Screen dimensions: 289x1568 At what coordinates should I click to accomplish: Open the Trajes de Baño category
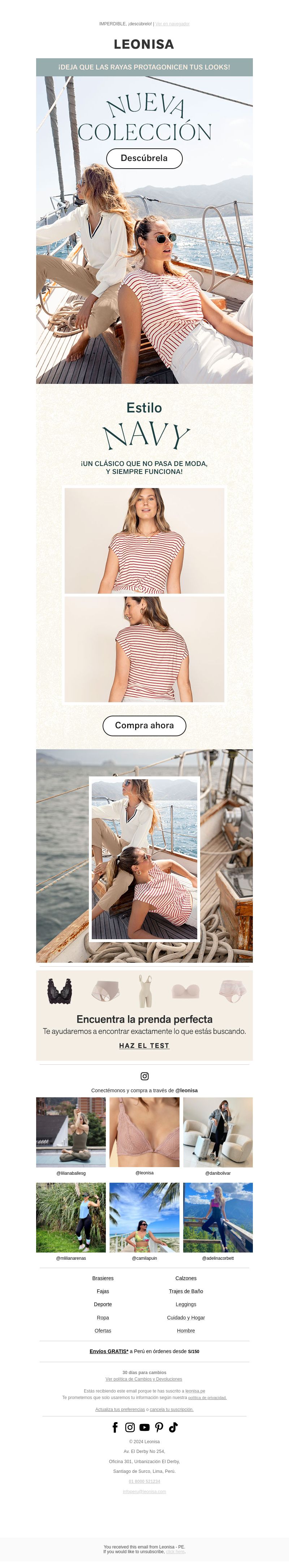[186, 1291]
